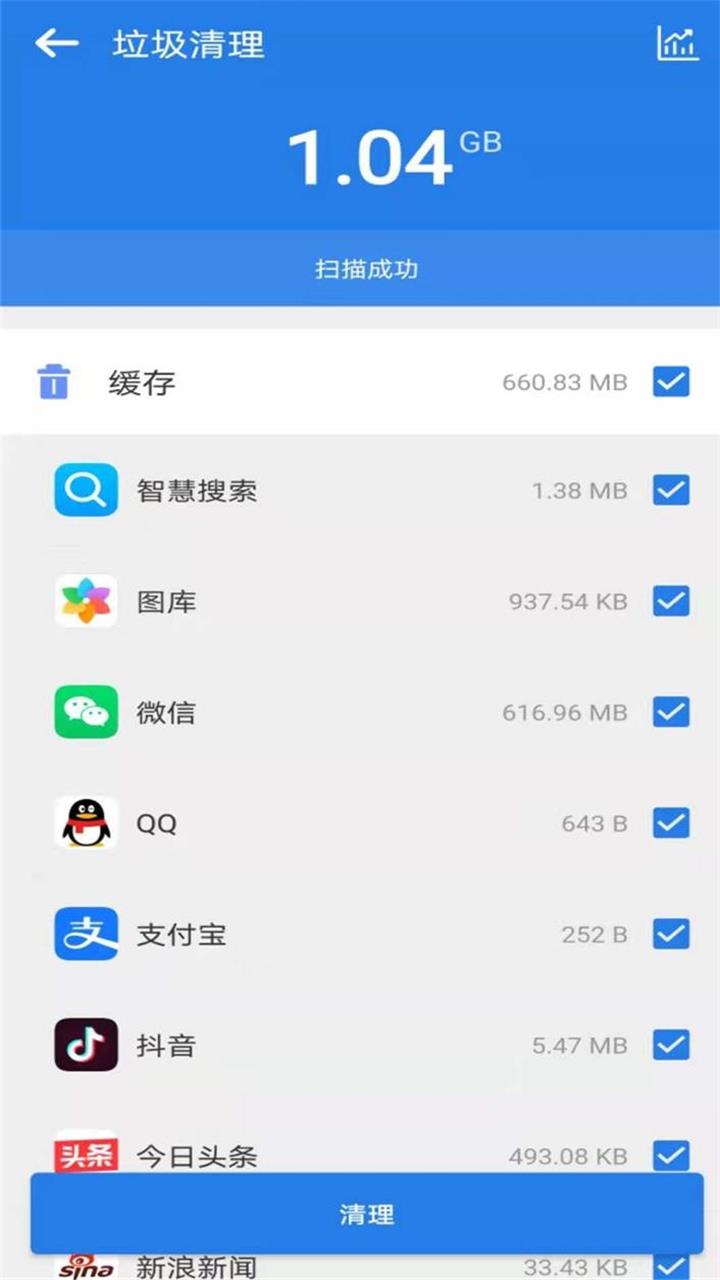This screenshot has height=1280, width=720.
Task: Tap the back arrow in the top bar
Action: (57, 44)
